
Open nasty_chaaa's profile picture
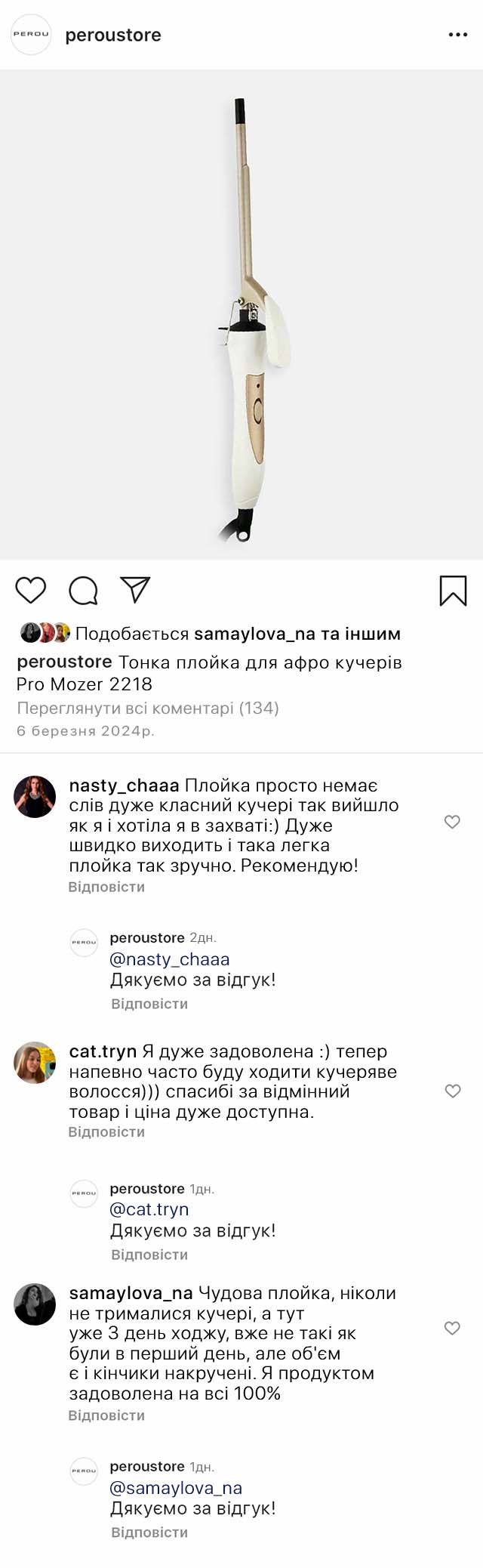point(35,797)
